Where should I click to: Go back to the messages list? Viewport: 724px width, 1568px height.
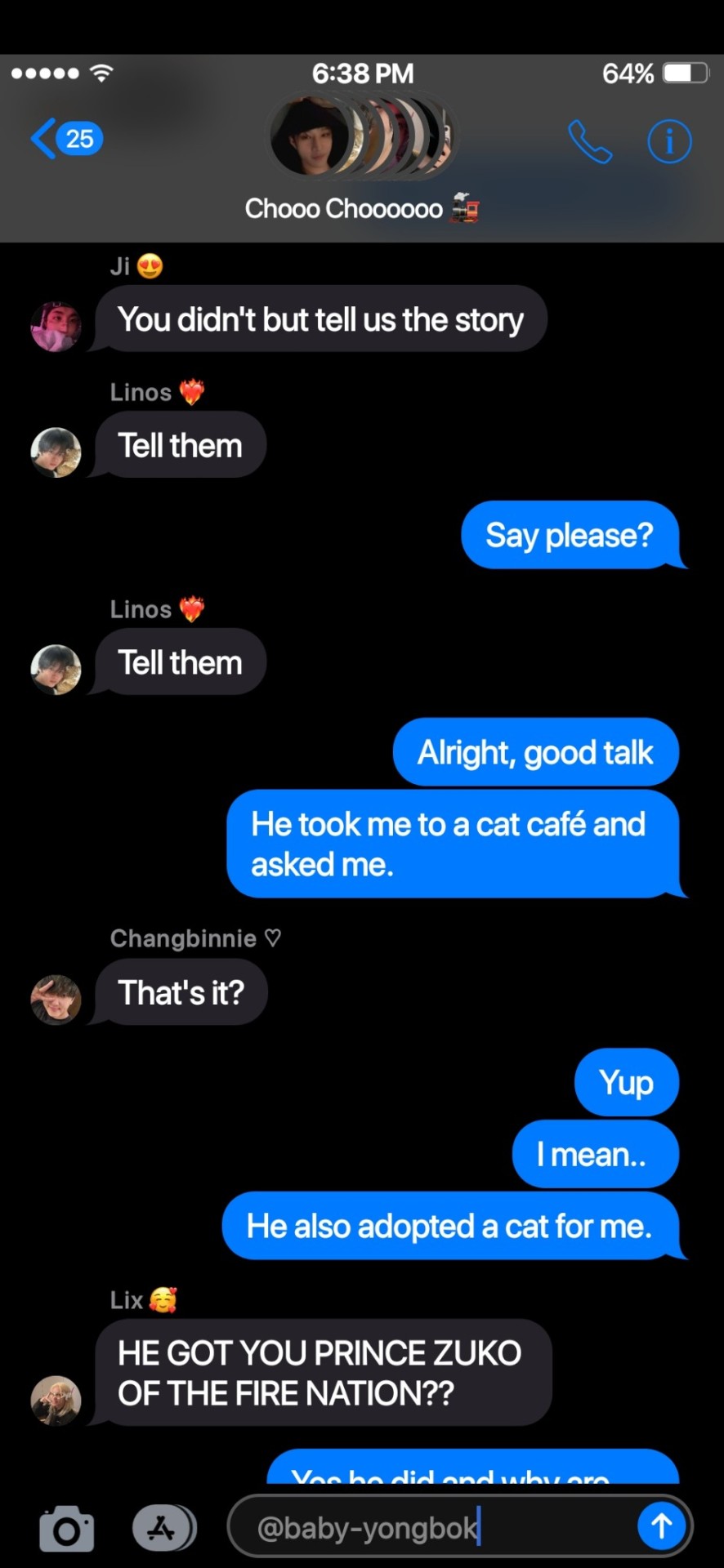coord(65,139)
